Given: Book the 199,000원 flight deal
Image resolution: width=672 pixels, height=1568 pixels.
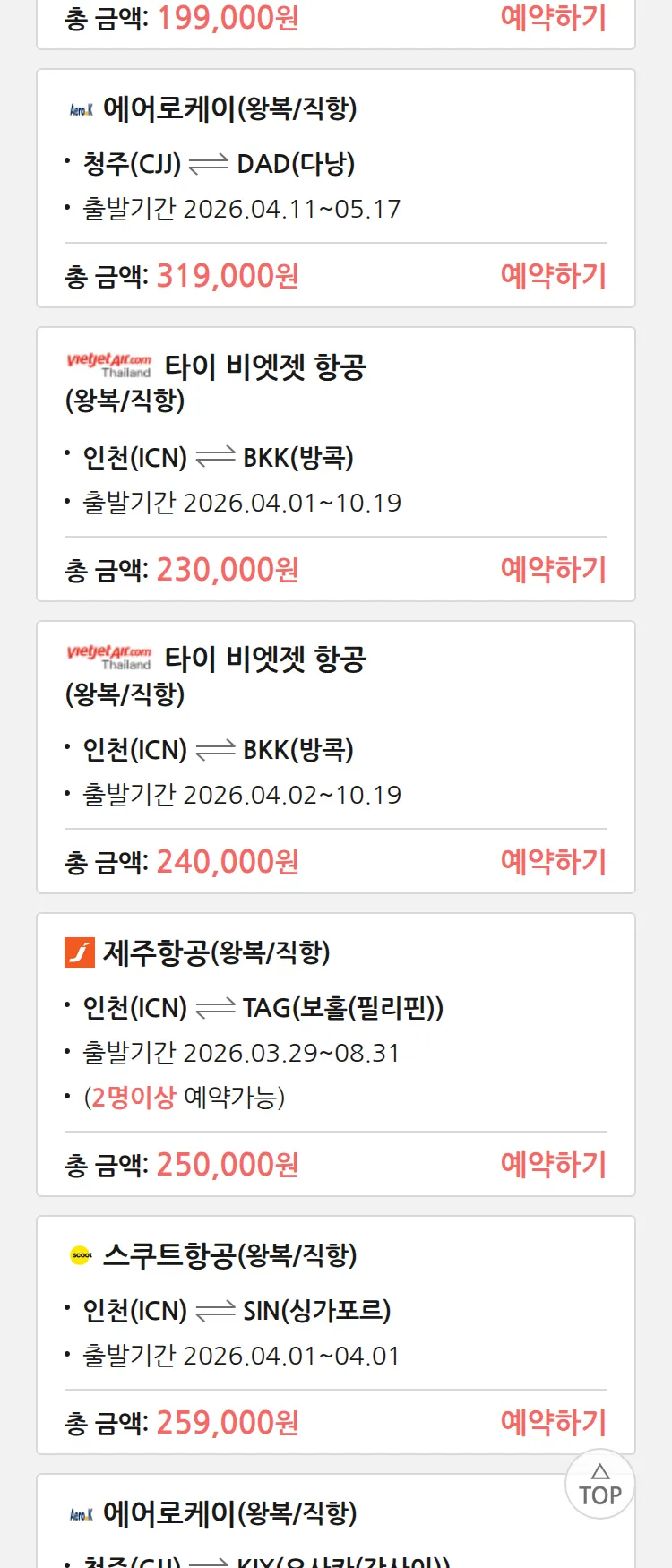Looking at the screenshot, I should click(553, 18).
